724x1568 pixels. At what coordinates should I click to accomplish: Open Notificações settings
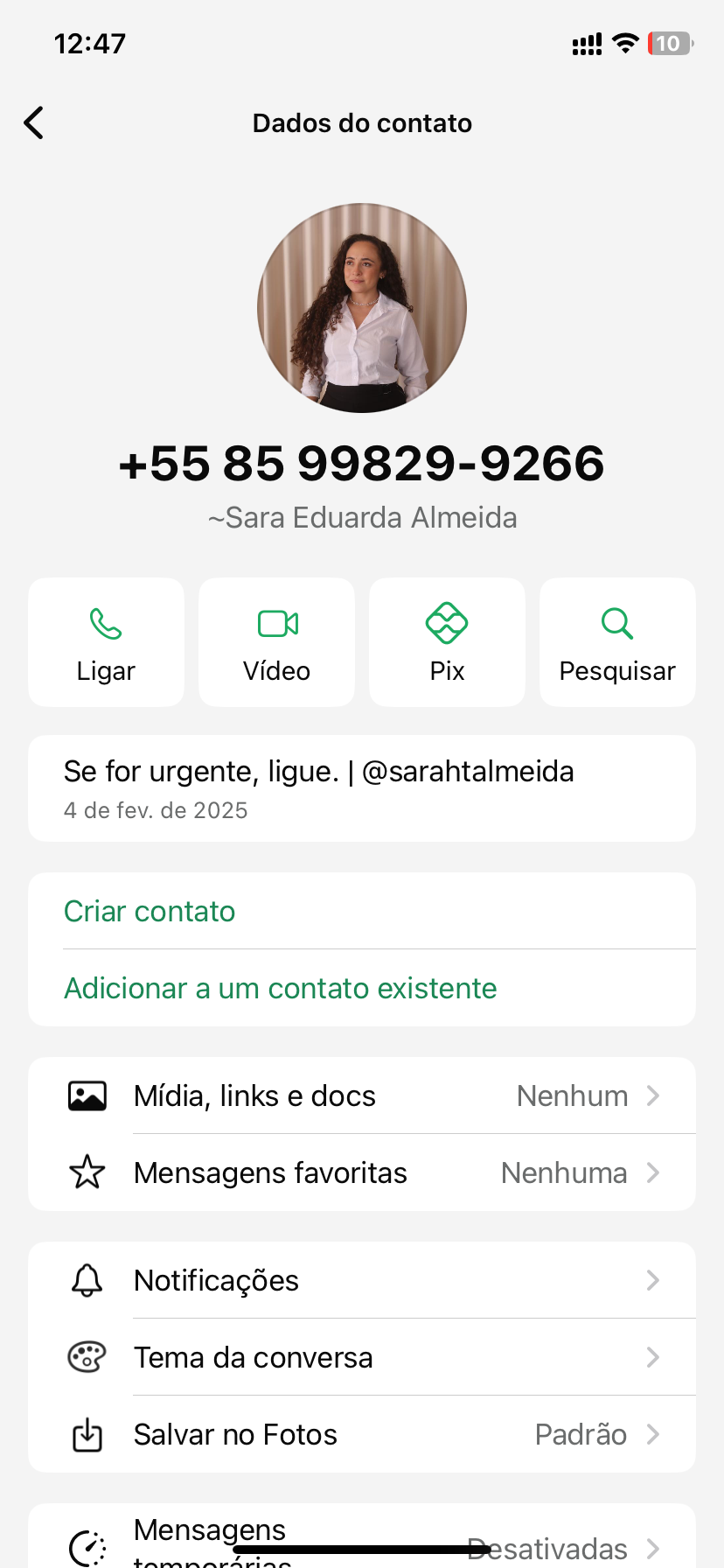click(362, 1281)
